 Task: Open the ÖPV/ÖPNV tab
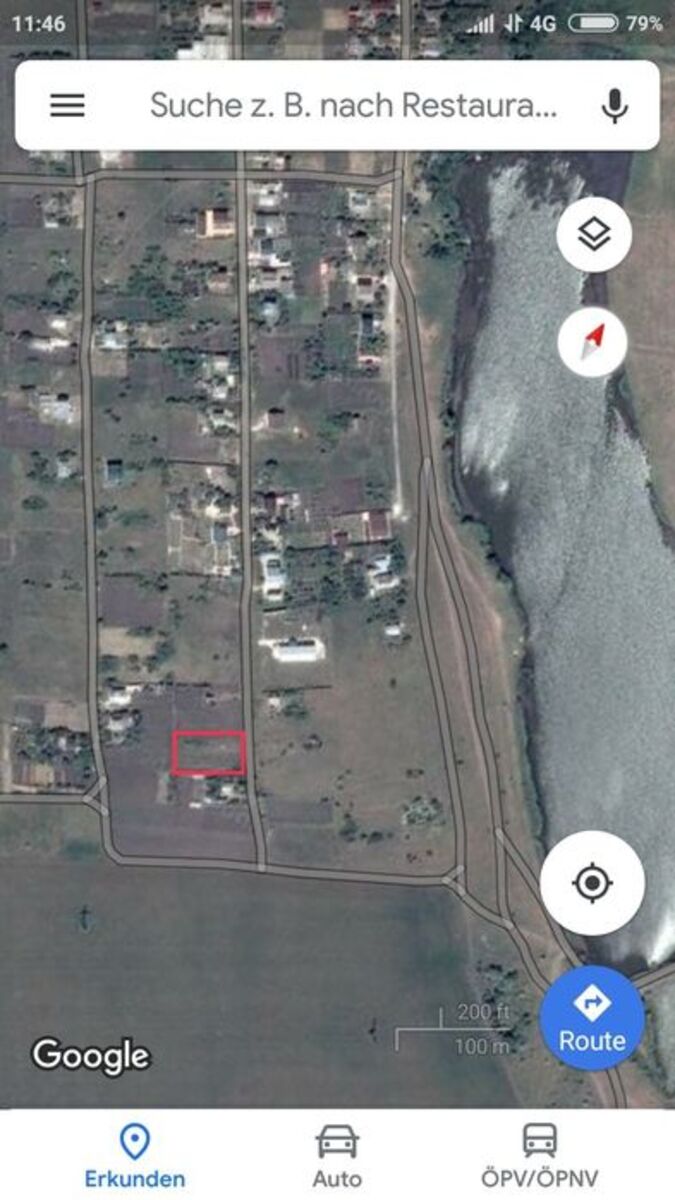540,1155
